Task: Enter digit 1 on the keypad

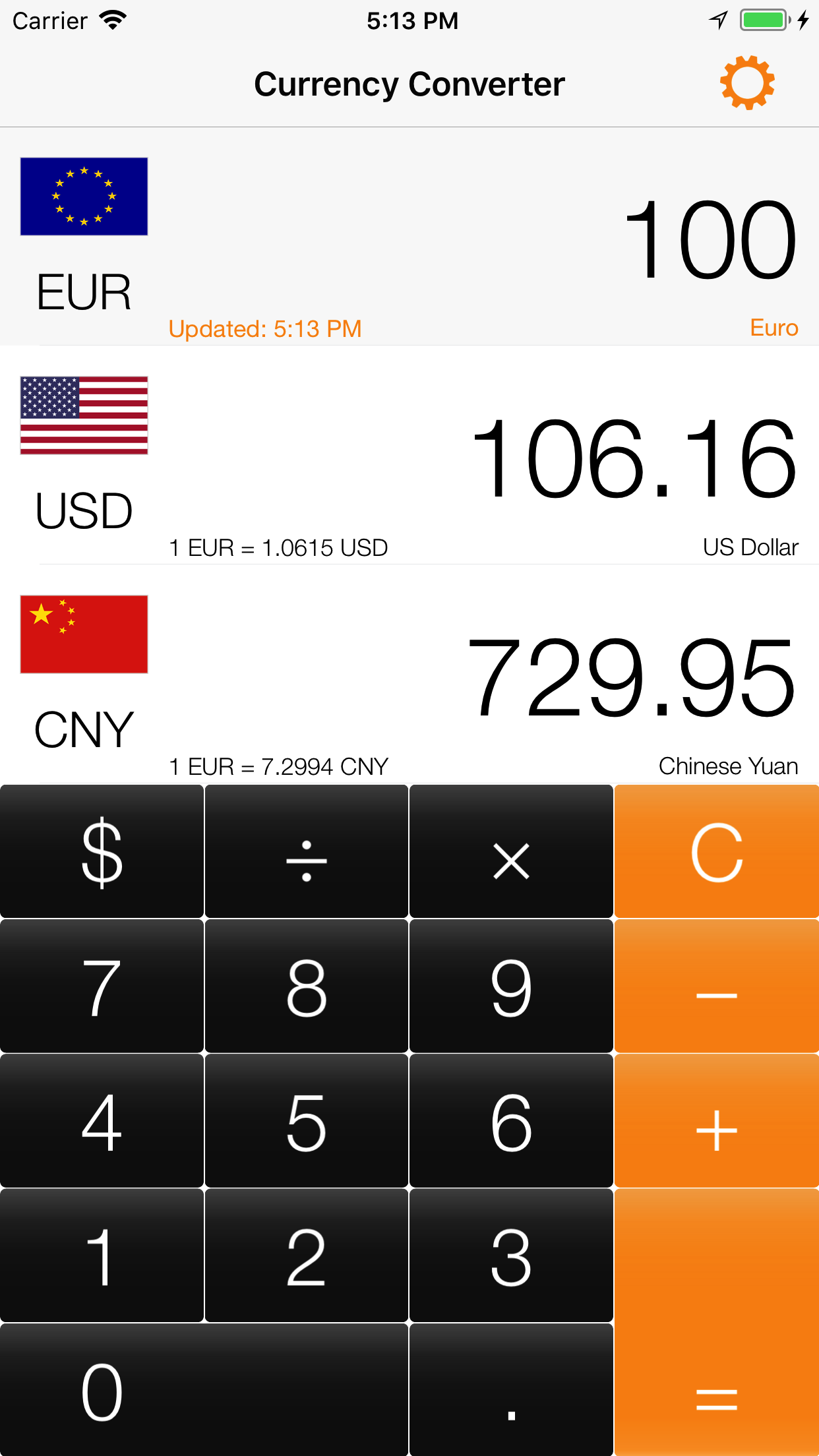Action: 102,1255
